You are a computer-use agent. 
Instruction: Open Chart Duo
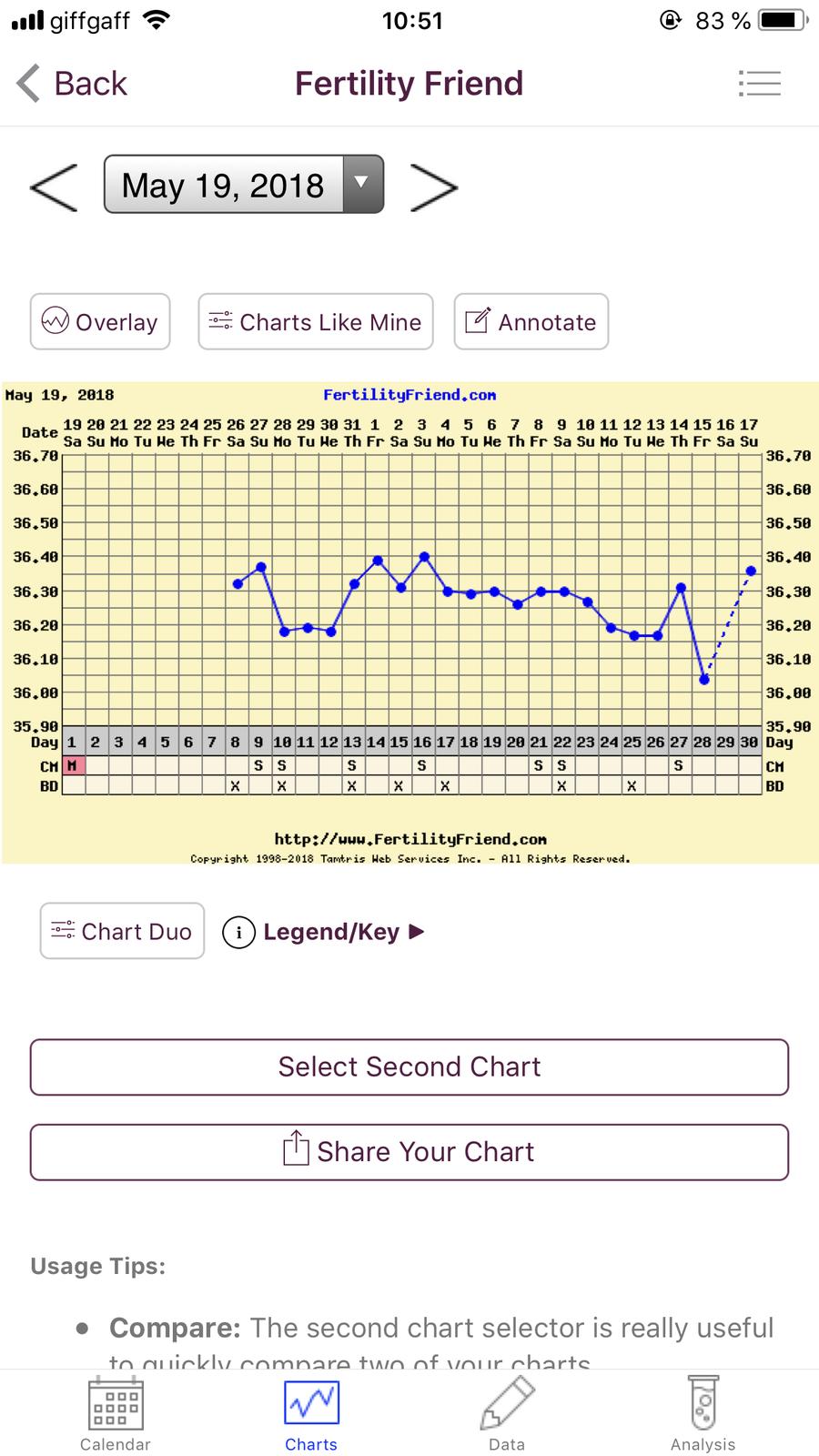click(122, 932)
